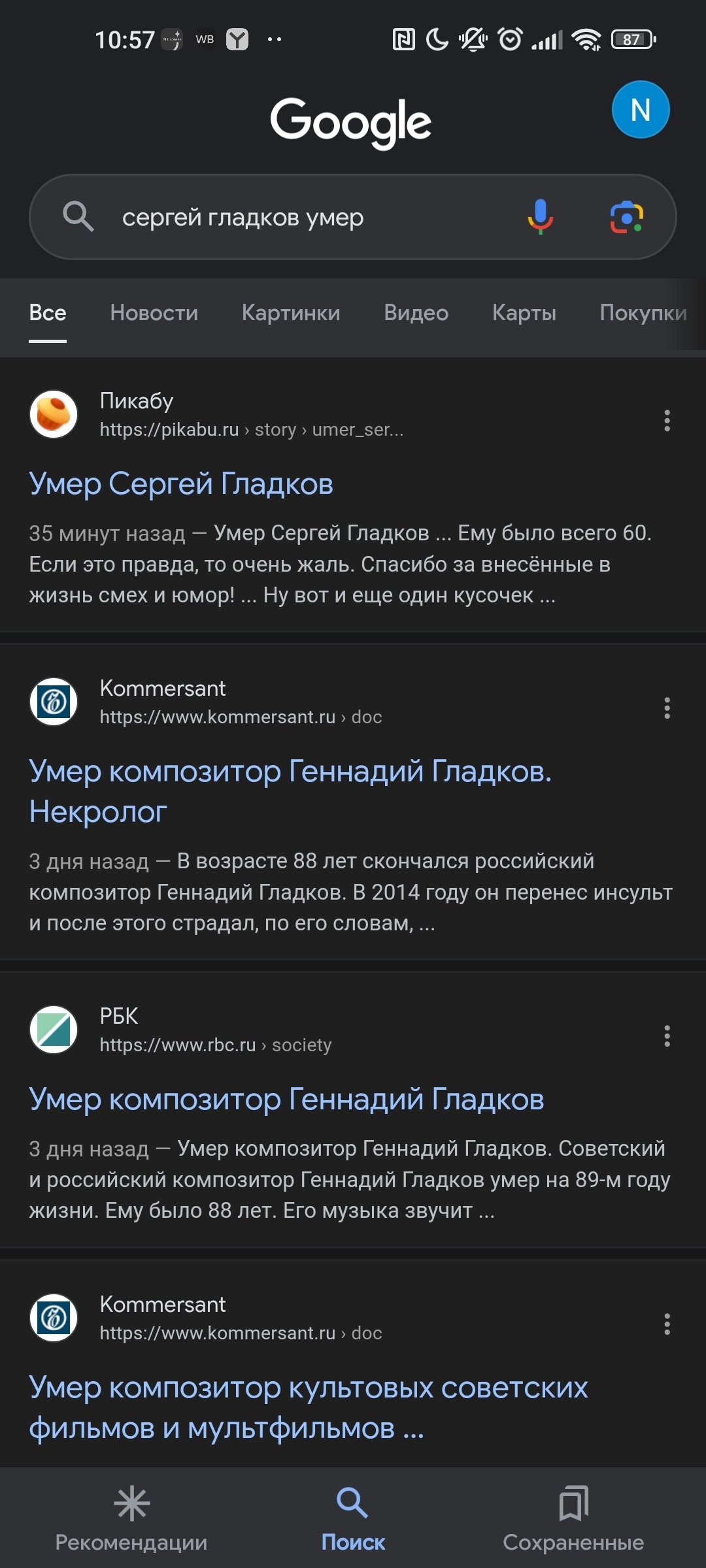Switch to the Картинки tab

click(290, 313)
